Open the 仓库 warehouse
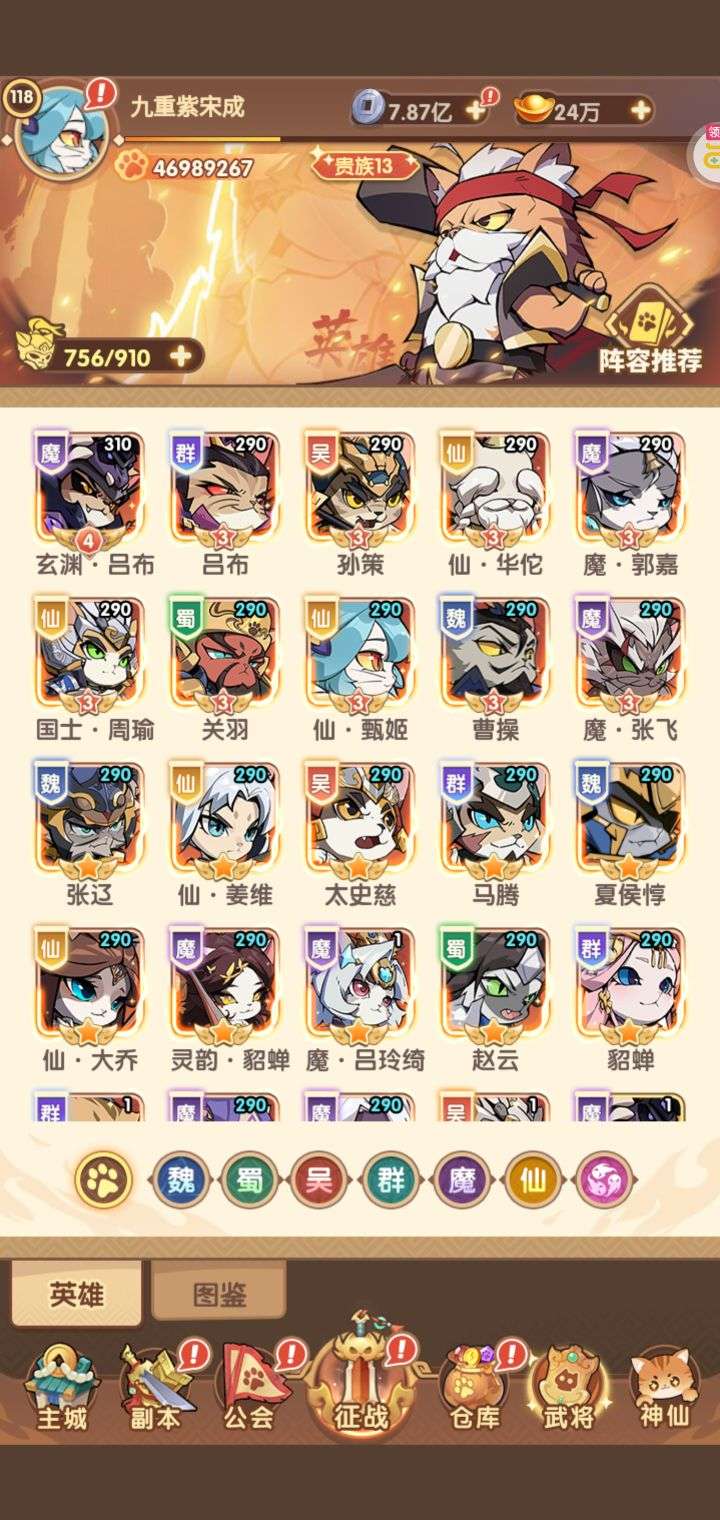This screenshot has width=720, height=1520. click(x=475, y=1388)
